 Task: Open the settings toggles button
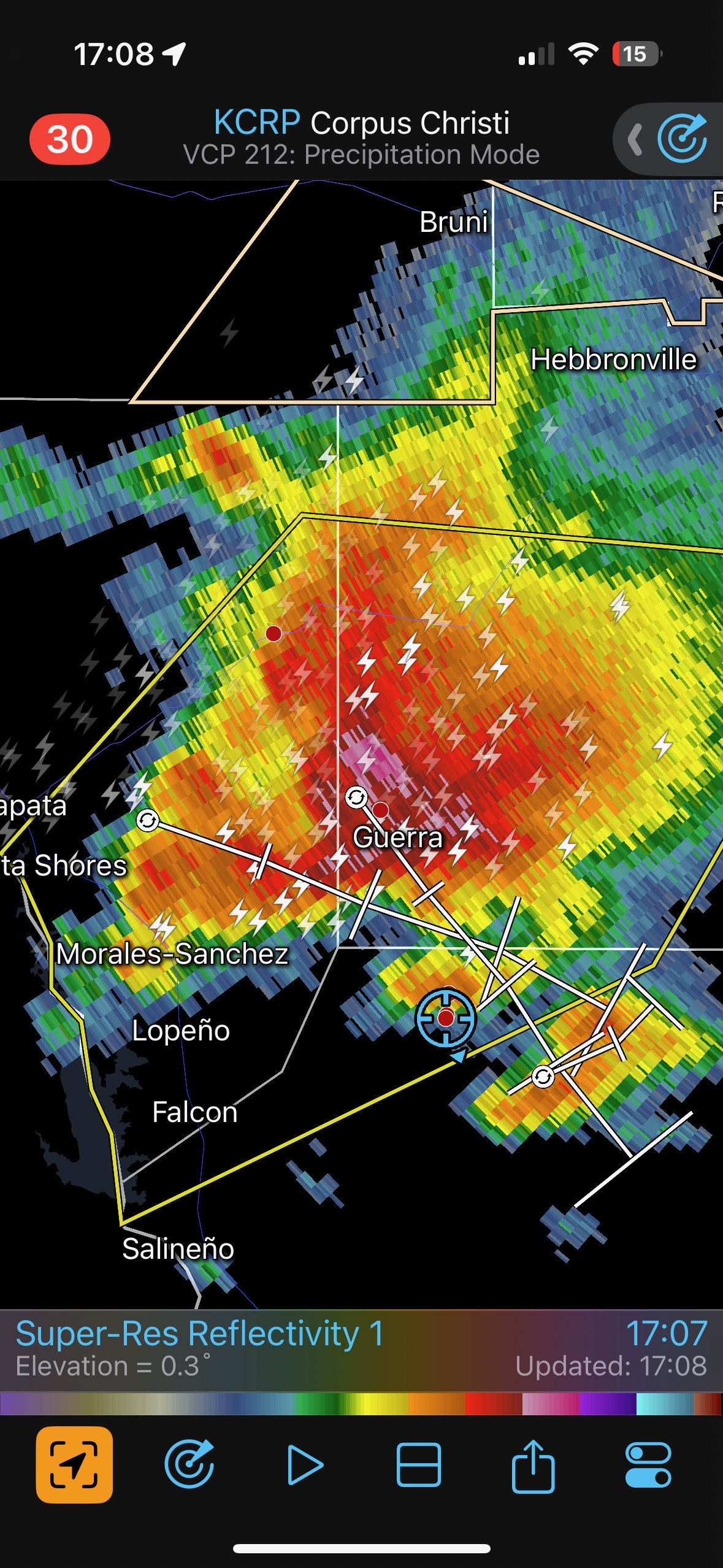648,1464
